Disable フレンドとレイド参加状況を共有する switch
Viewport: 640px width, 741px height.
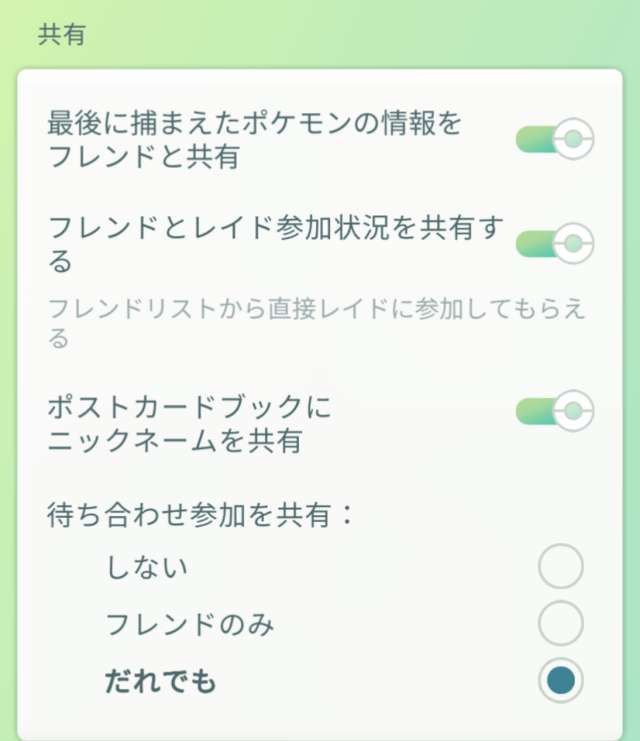coord(555,243)
